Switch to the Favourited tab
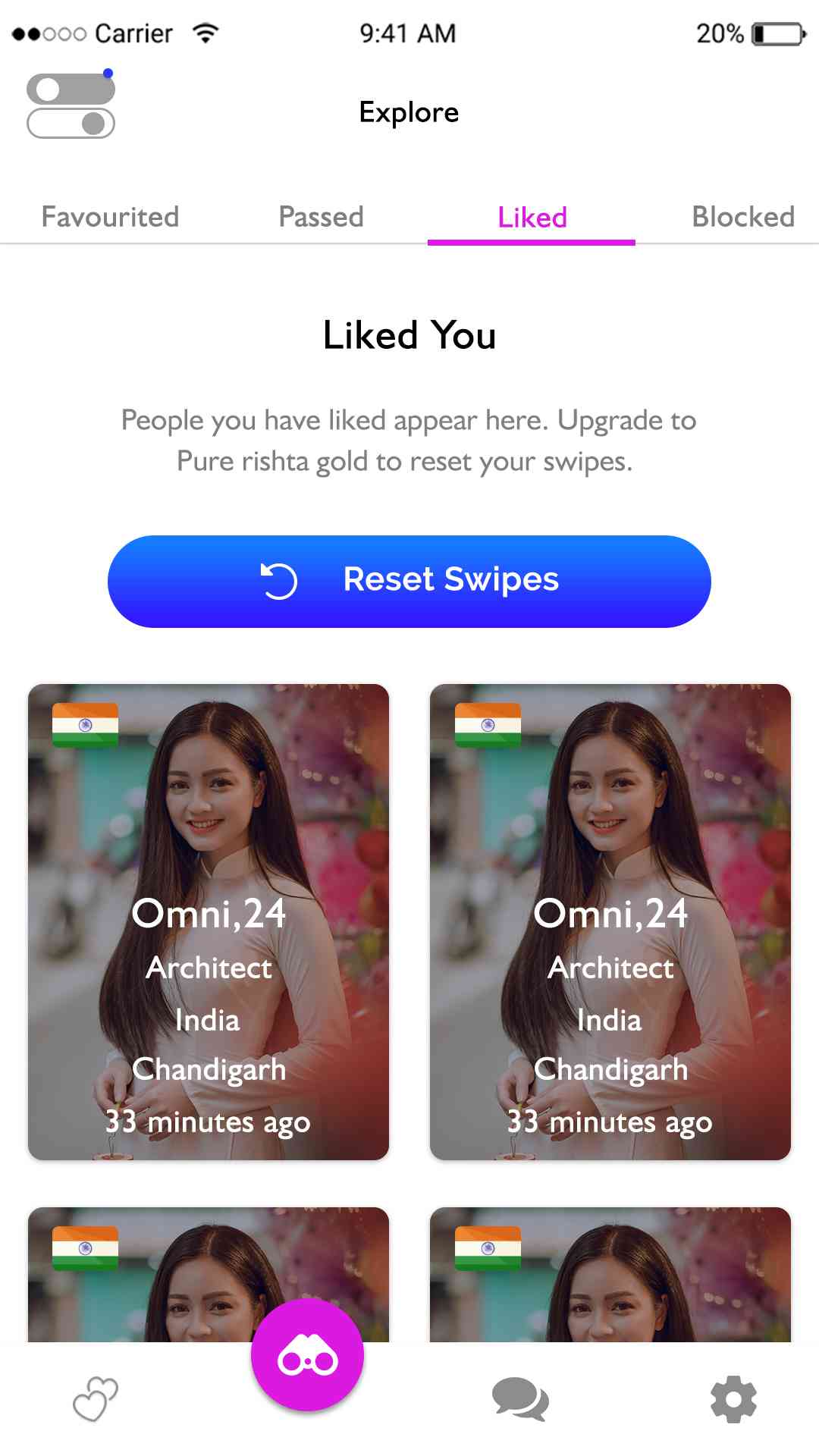The width and height of the screenshot is (819, 1456). 110,217
